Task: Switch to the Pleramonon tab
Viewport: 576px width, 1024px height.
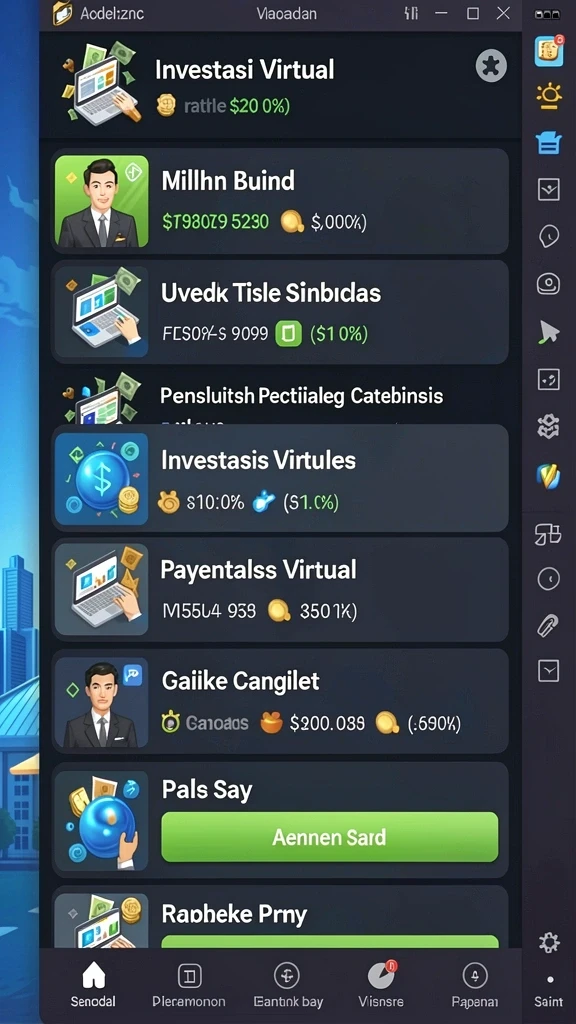Action: tap(189, 985)
